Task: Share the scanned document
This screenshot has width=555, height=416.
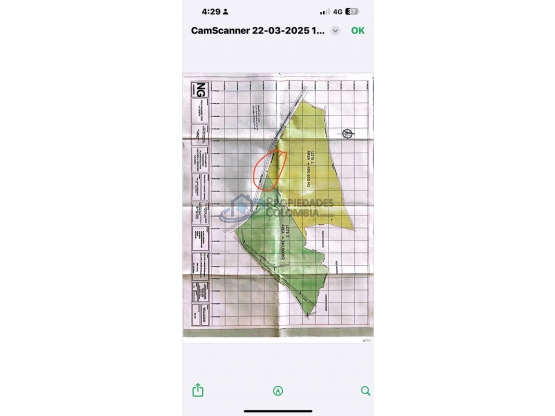Action: (198, 390)
